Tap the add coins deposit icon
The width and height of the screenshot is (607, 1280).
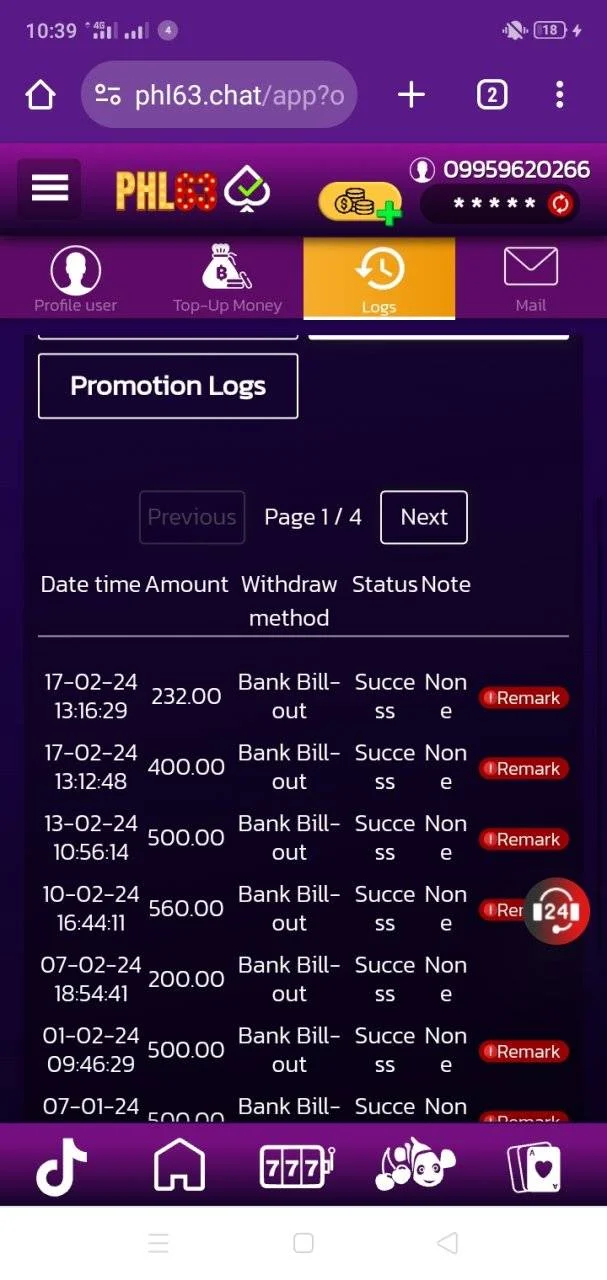coord(360,203)
